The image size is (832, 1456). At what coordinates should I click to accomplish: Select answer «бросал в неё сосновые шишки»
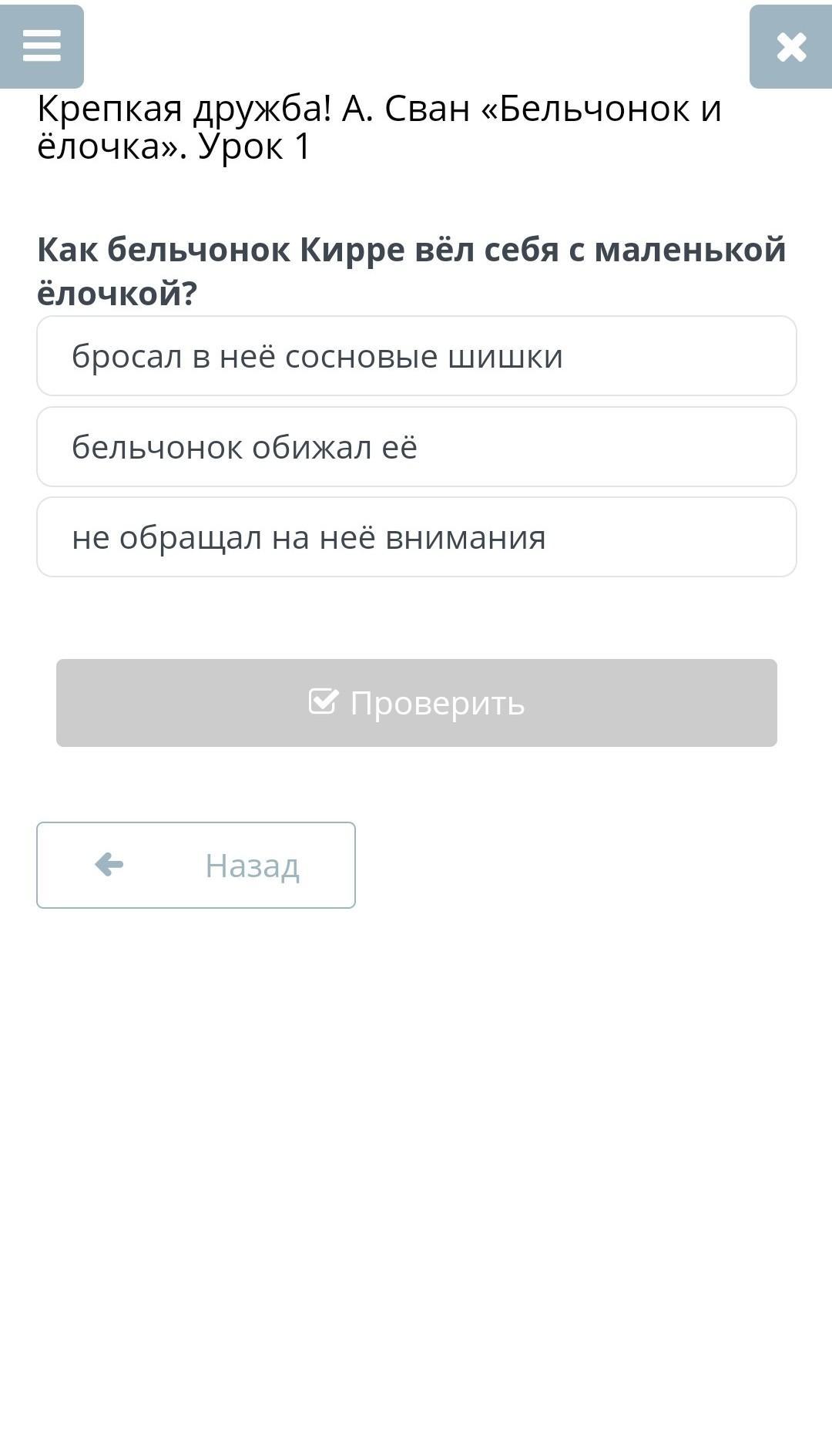[x=416, y=356]
